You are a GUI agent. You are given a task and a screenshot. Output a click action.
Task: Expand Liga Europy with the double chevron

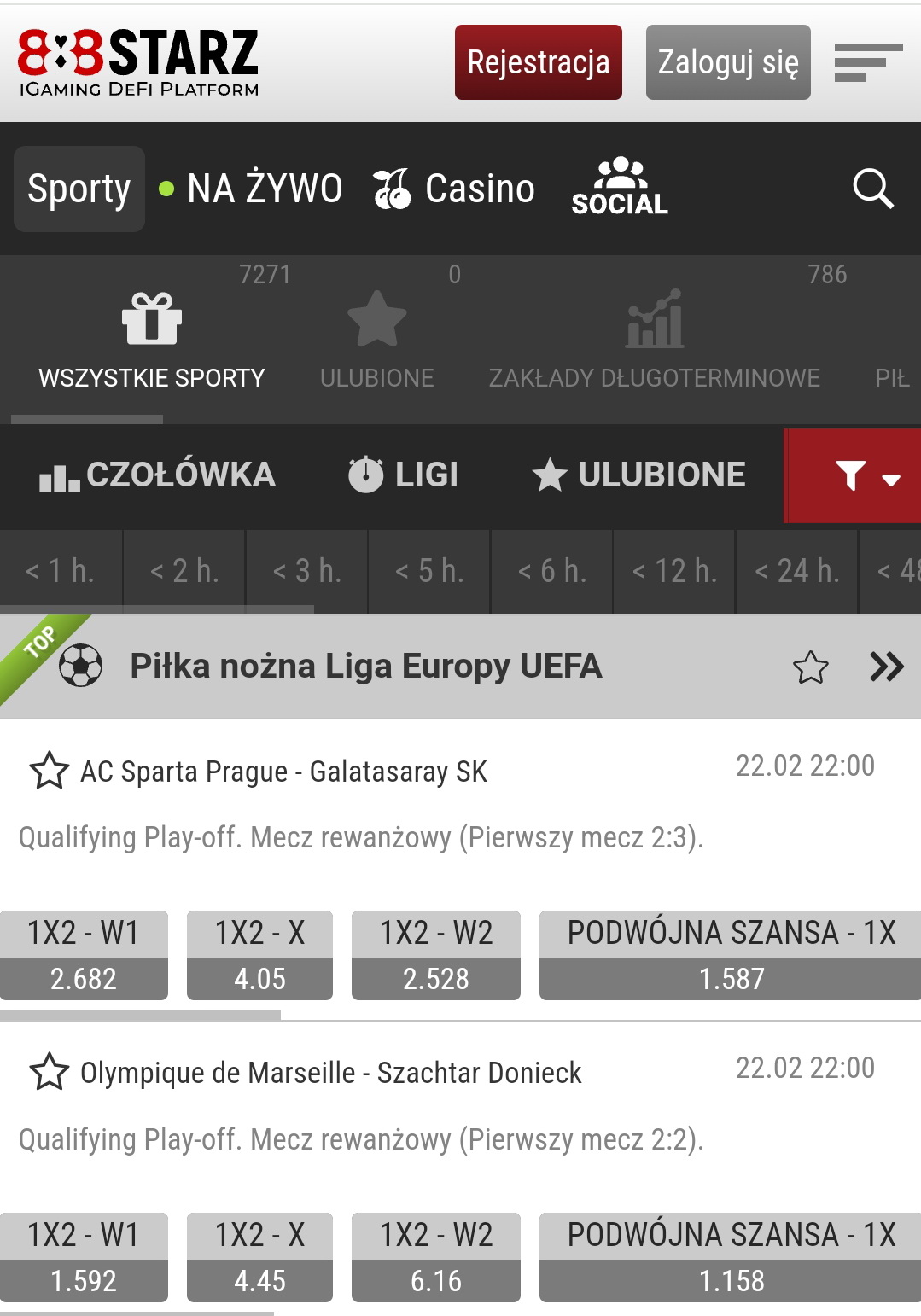coord(887,666)
